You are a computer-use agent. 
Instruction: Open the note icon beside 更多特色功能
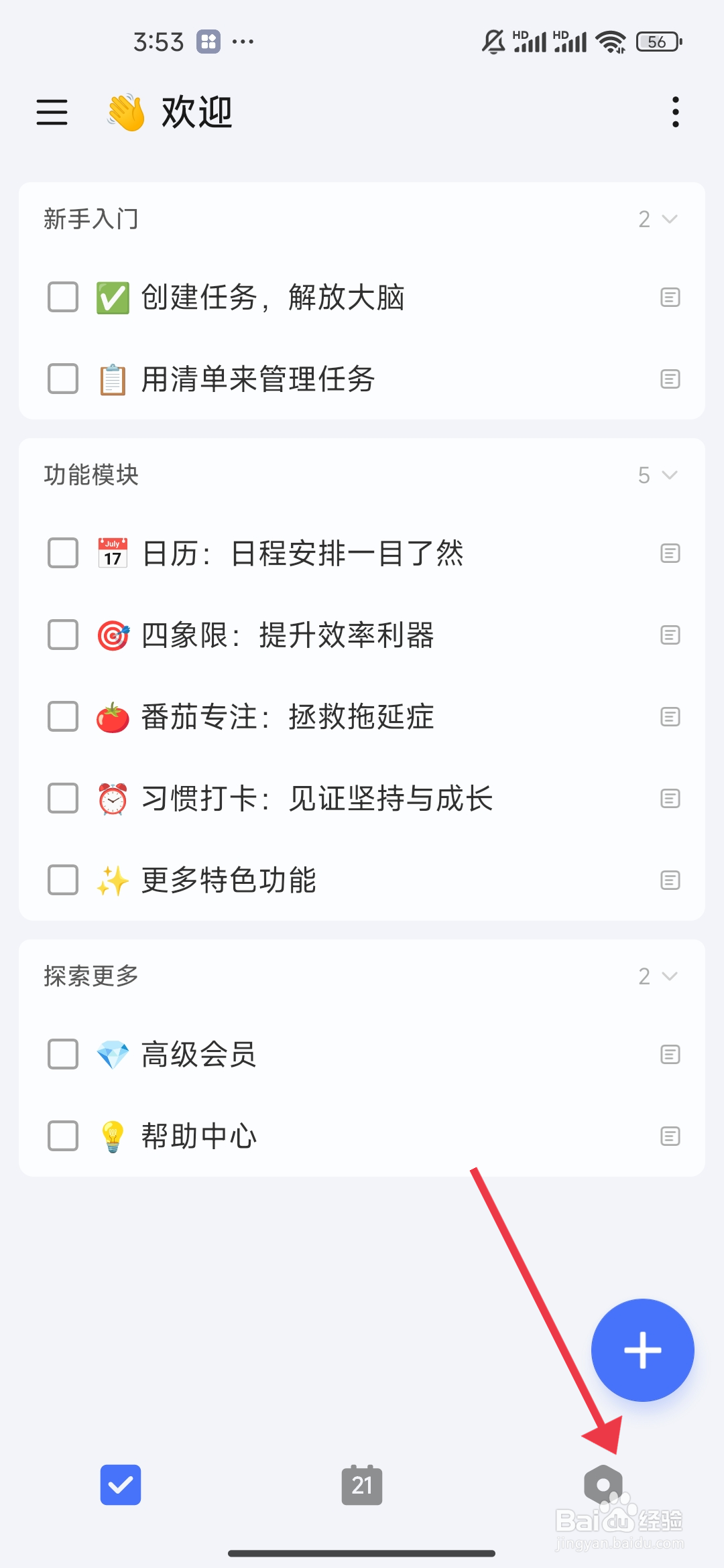tap(670, 880)
